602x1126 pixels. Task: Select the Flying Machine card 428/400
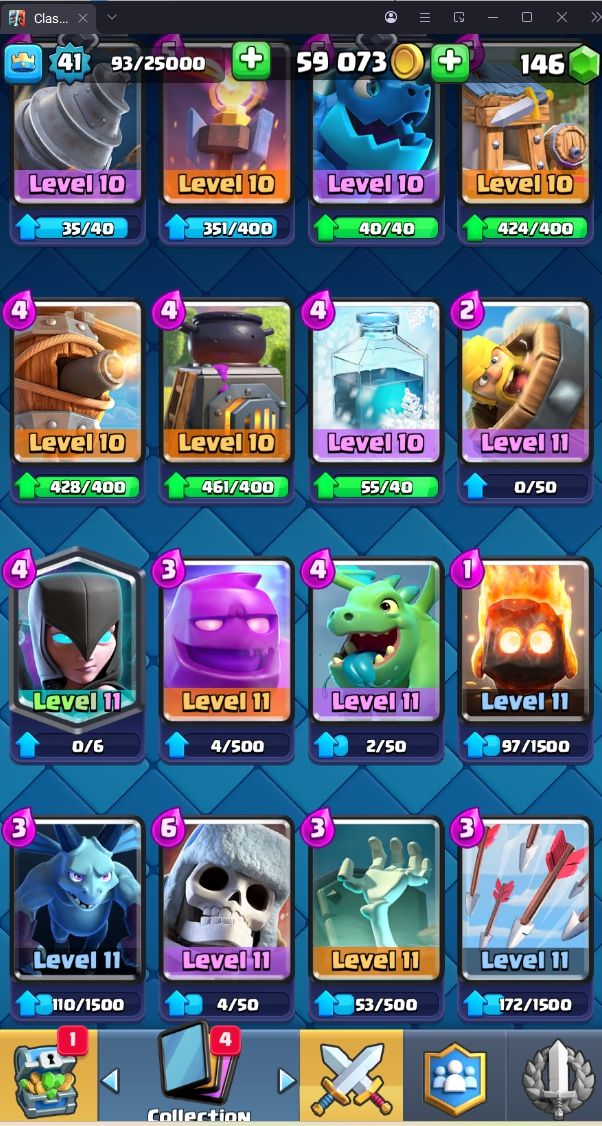[x=77, y=382]
